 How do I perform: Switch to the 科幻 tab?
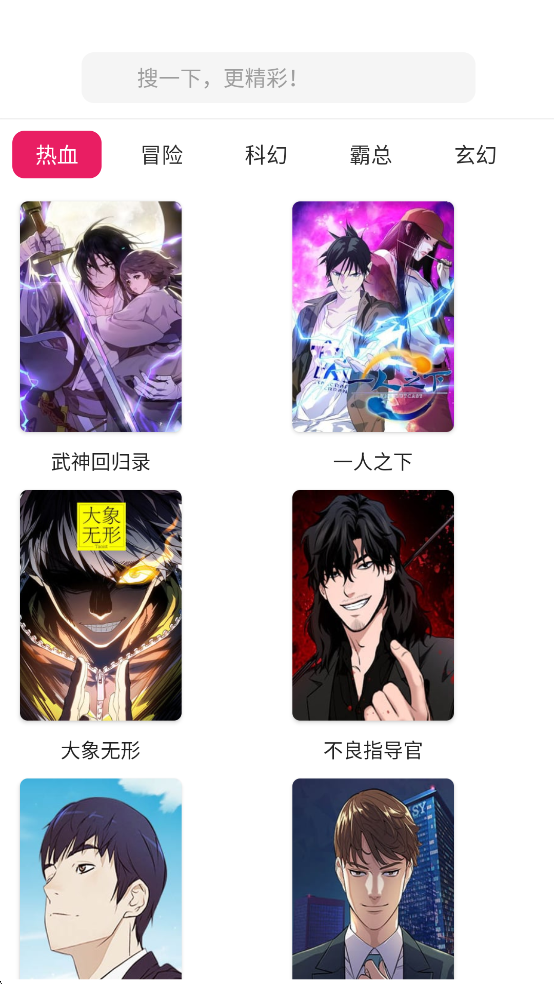[x=266, y=154]
